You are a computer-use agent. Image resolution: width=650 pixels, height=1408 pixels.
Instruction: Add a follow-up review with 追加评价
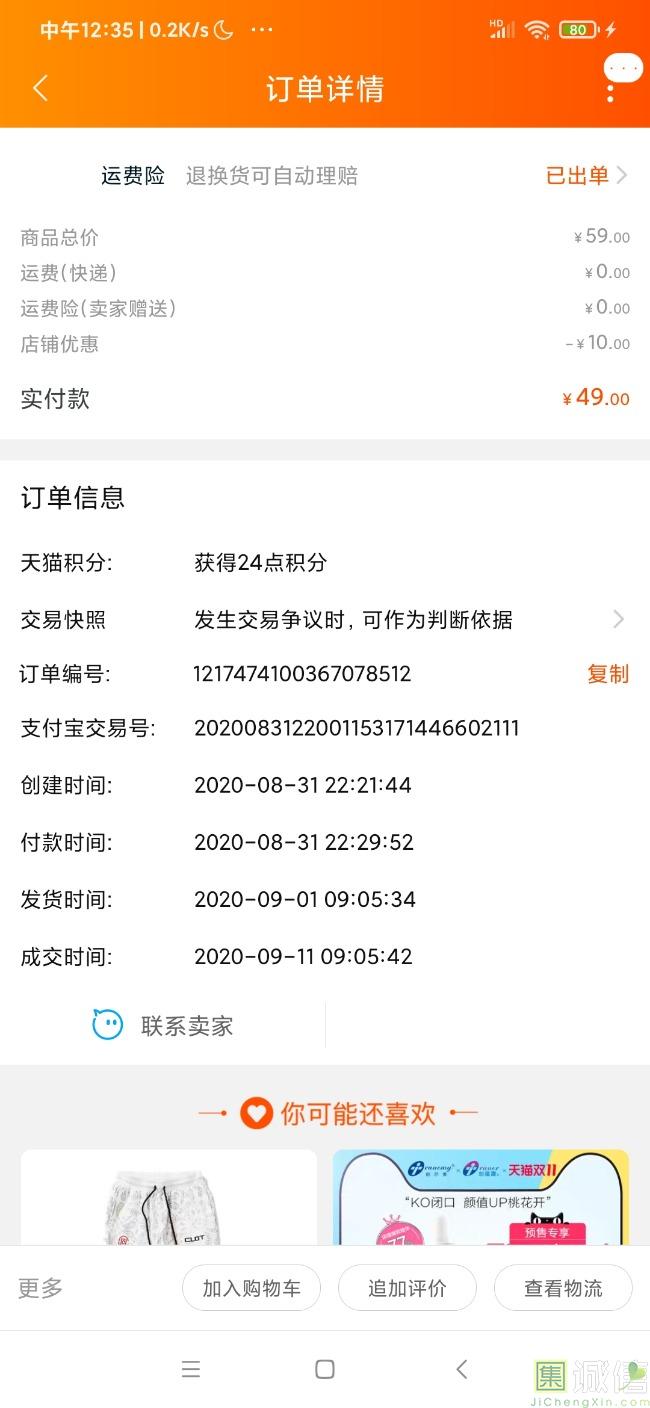point(407,1288)
